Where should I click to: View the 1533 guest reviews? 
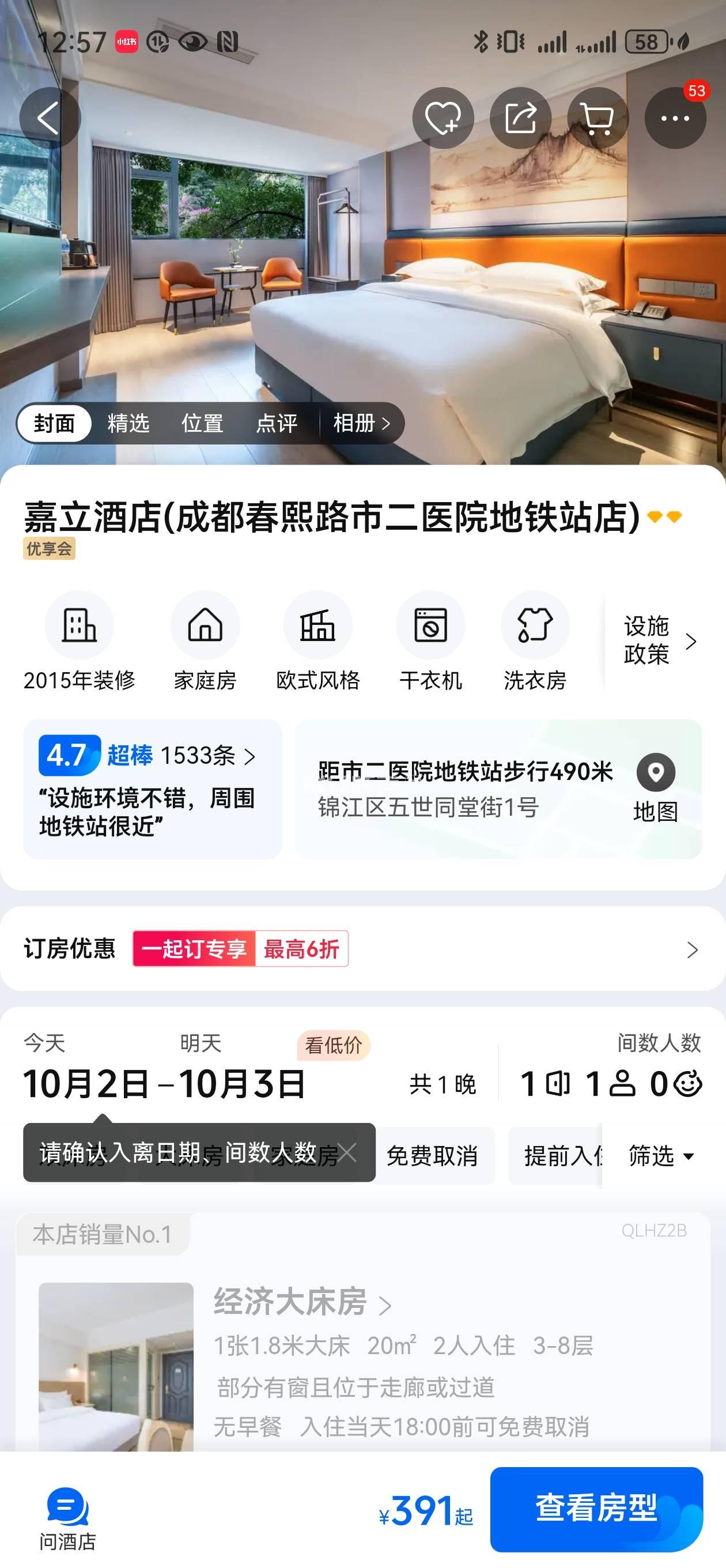[199, 756]
